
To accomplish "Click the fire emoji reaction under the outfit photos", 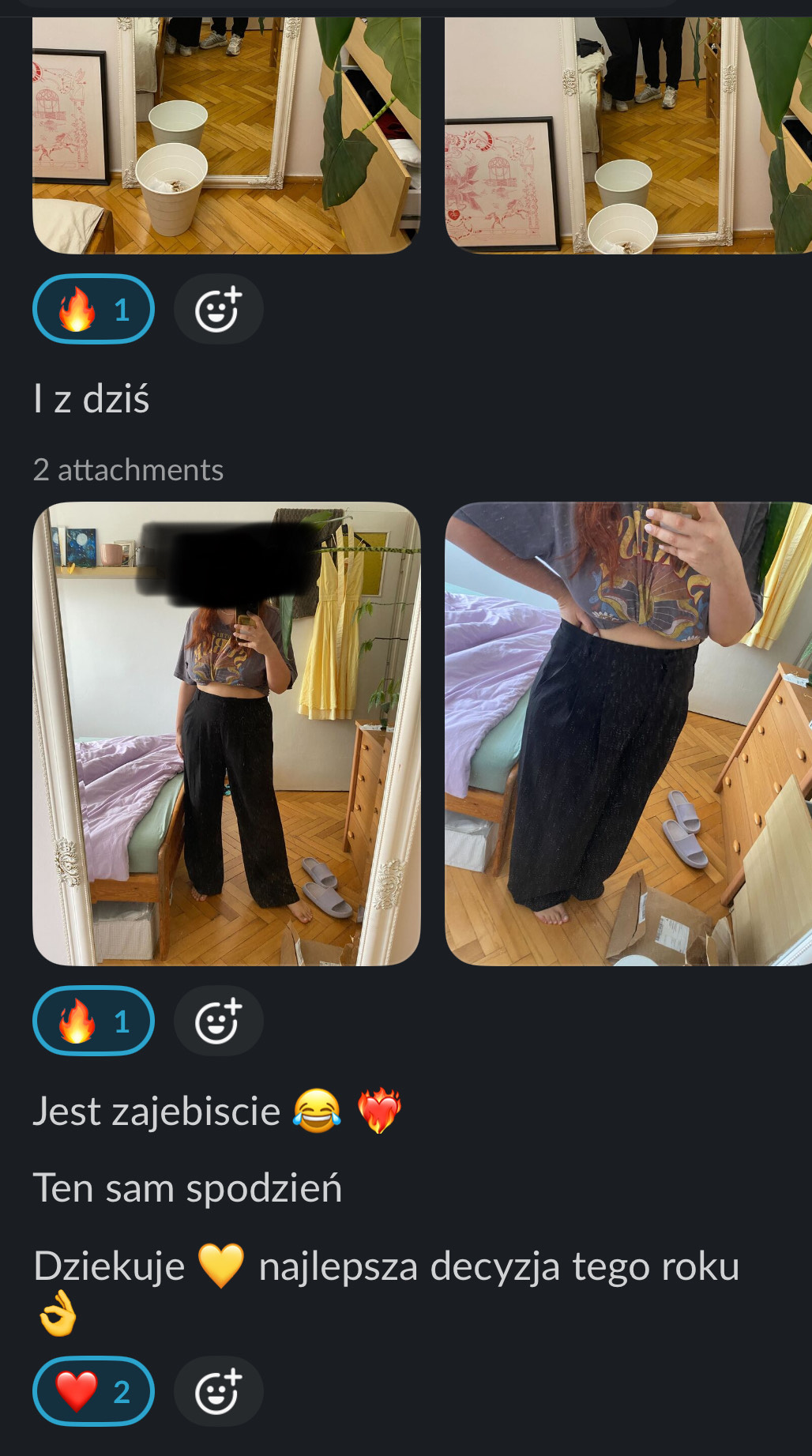I will point(92,1020).
